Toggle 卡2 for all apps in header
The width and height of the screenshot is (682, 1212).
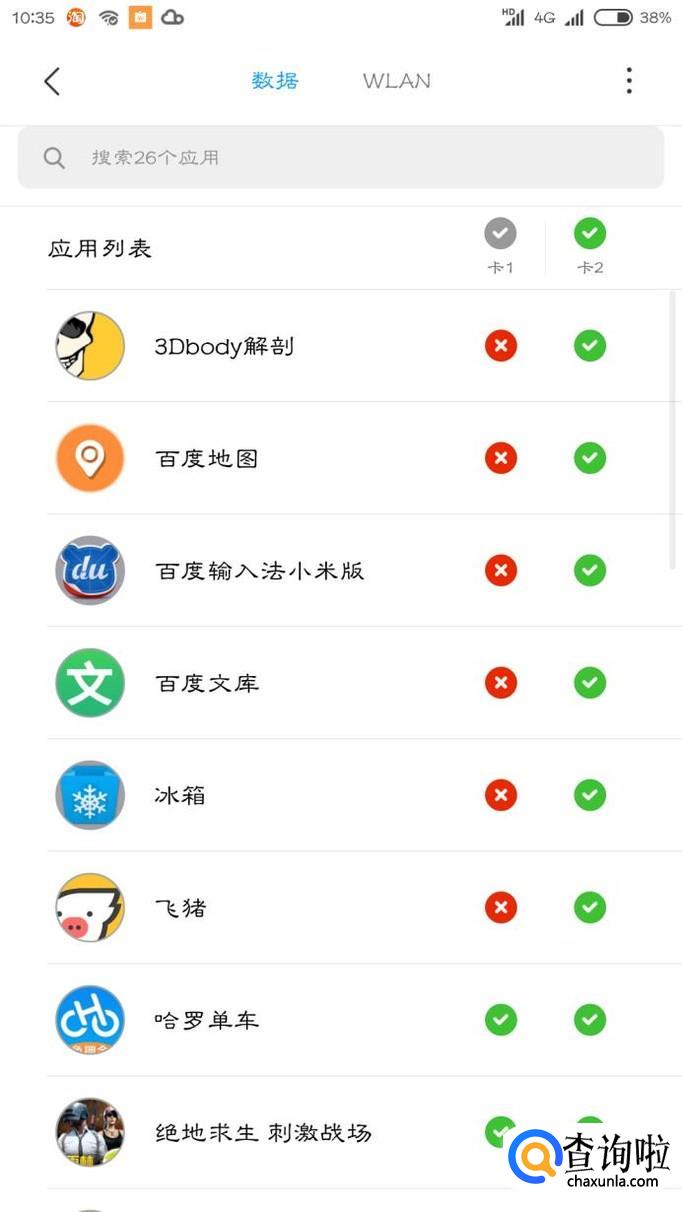[590, 234]
